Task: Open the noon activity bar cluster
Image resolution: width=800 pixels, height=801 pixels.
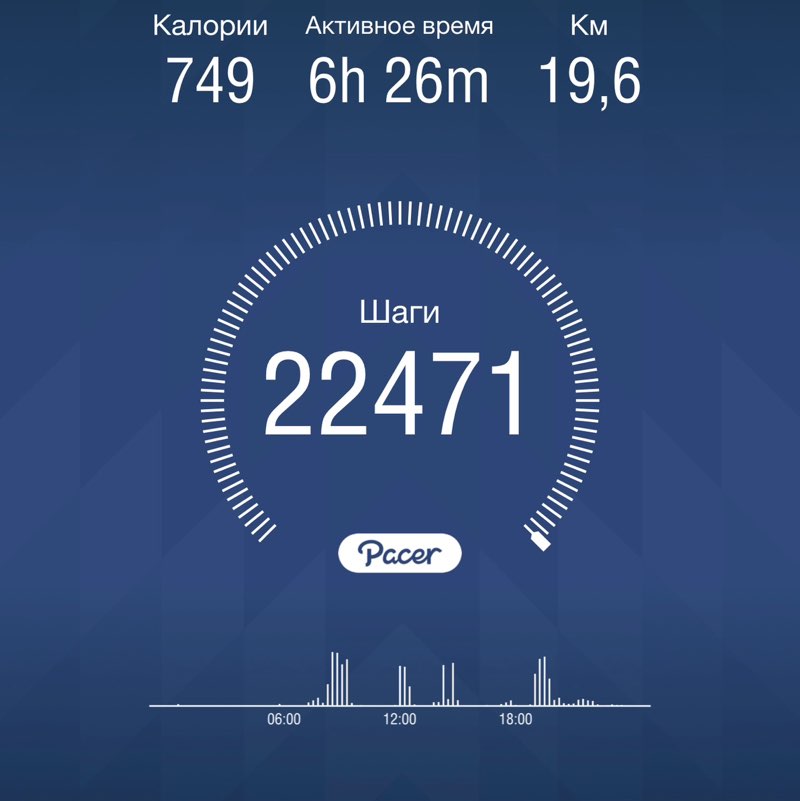Action: pos(404,680)
